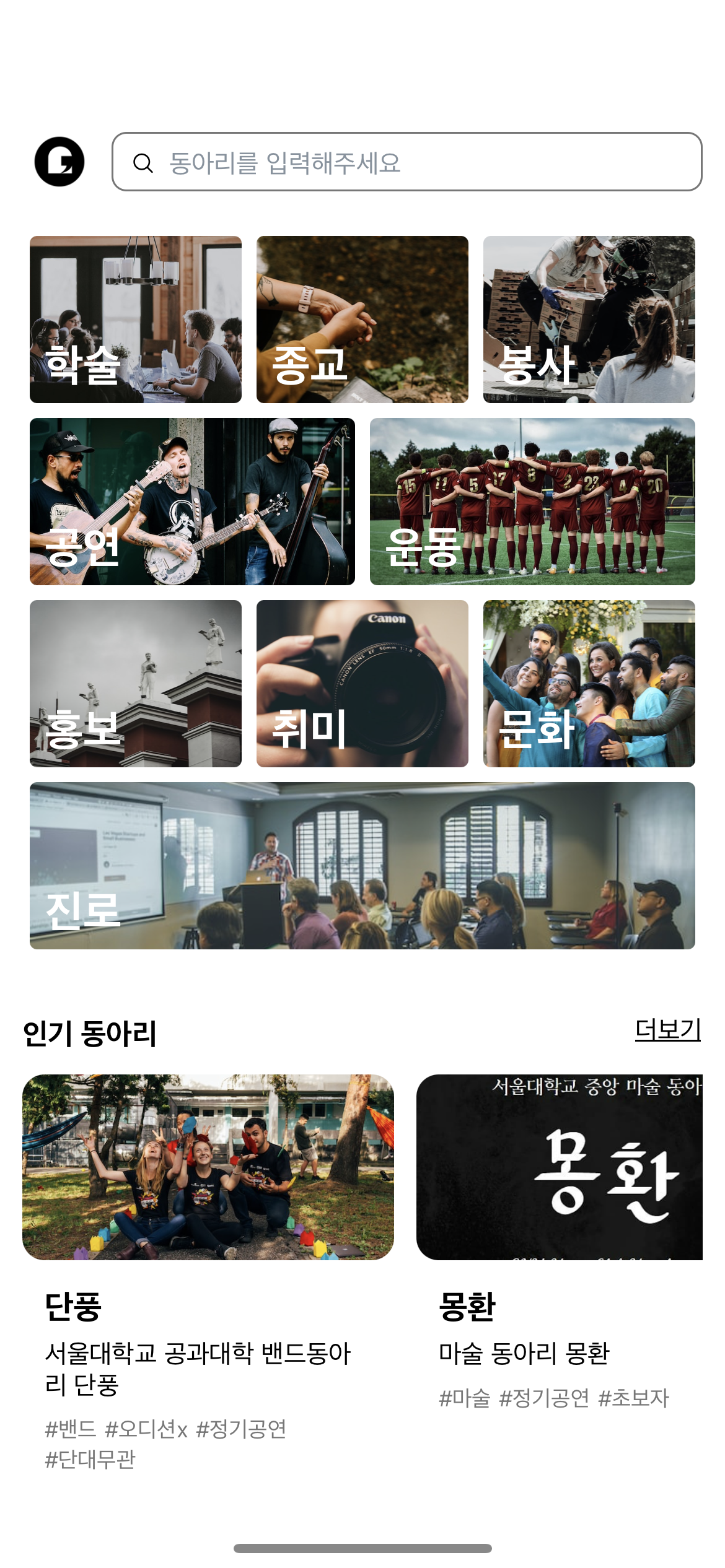Browse the 운동 category
The width and height of the screenshot is (725, 1568).
(532, 502)
